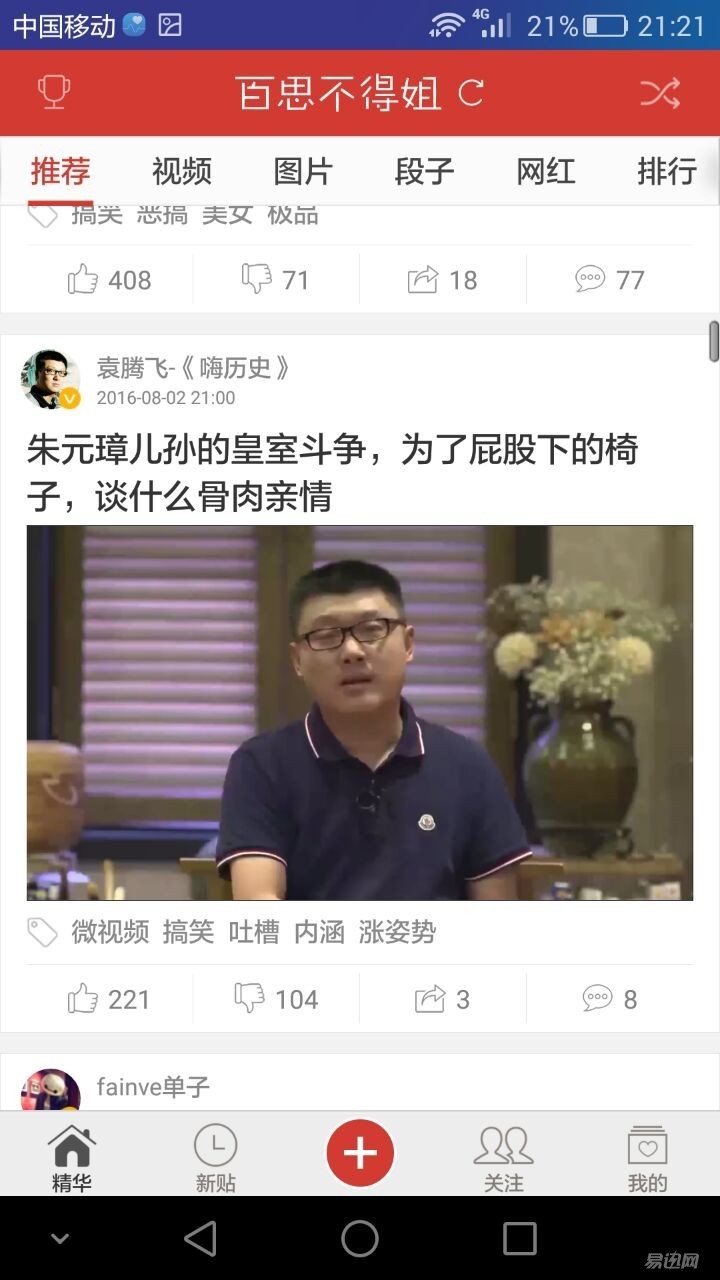Play the 朱元璋儿孙 video thumbnail
Image resolution: width=720 pixels, height=1280 pixels.
pyautogui.click(x=360, y=713)
